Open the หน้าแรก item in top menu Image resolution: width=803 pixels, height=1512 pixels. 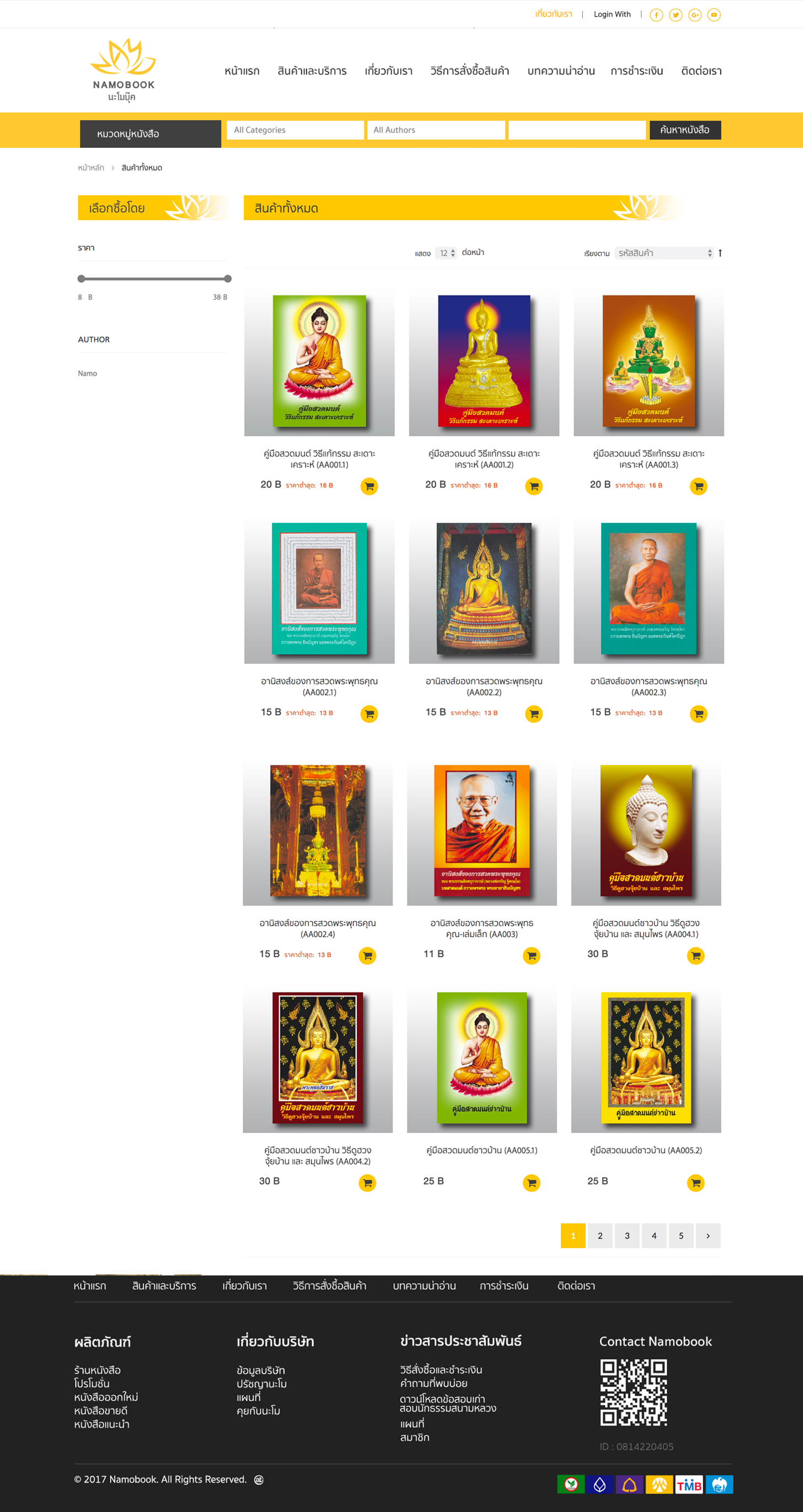click(242, 71)
